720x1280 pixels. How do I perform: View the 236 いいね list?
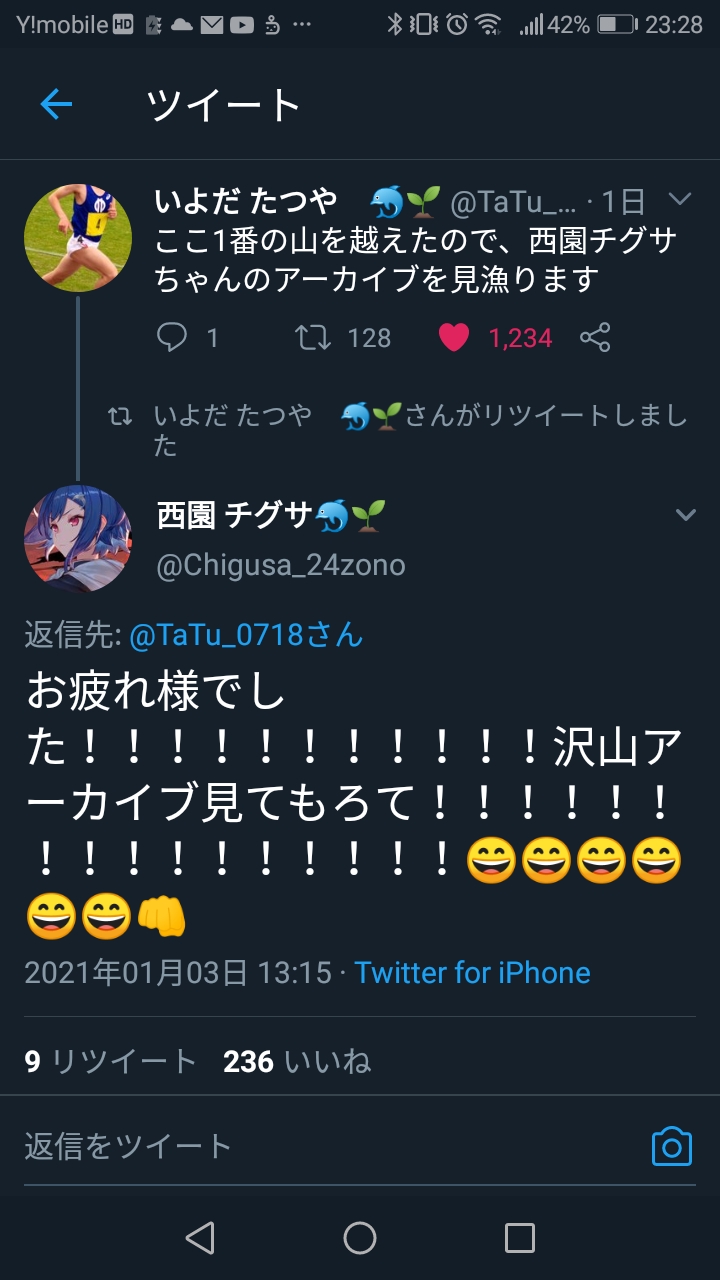(x=298, y=1061)
